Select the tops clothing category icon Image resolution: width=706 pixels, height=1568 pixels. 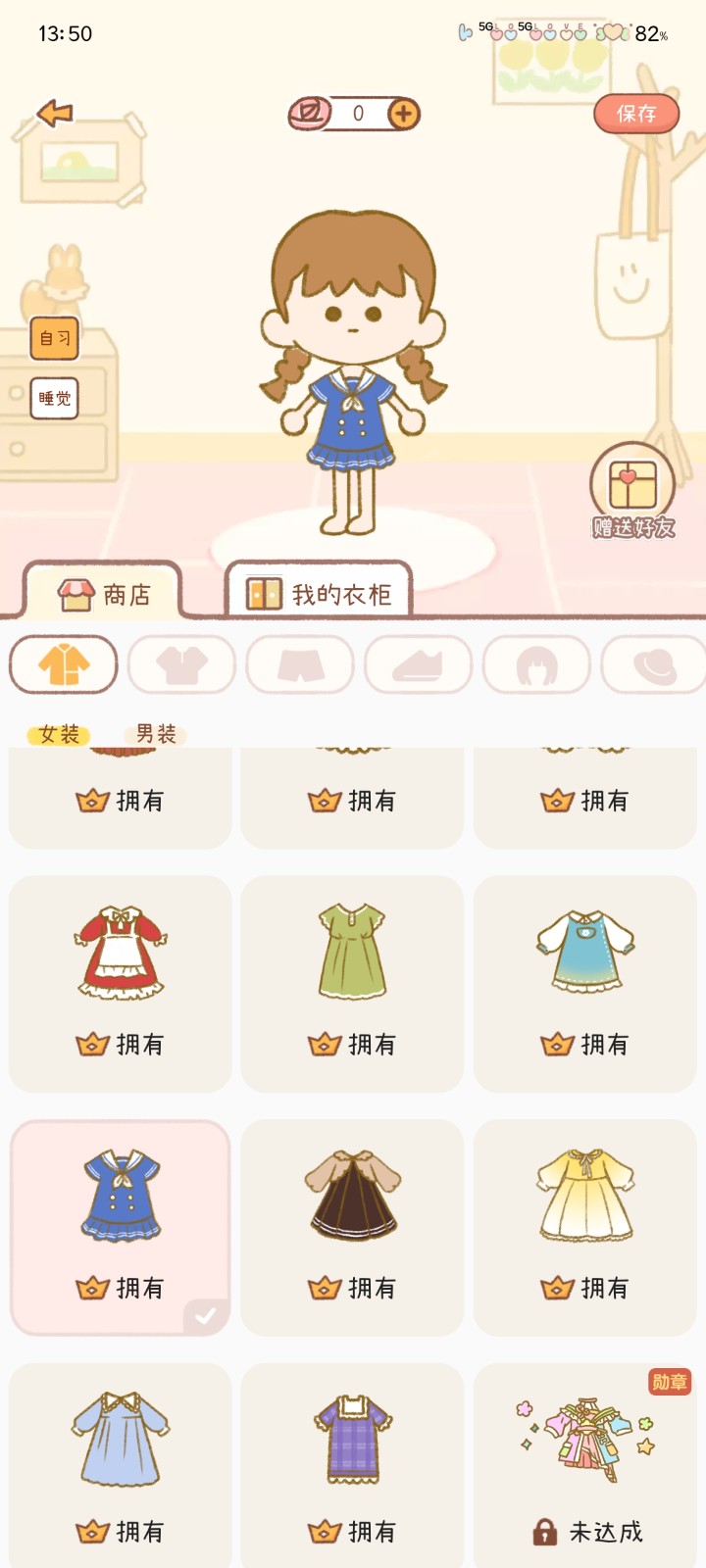click(x=63, y=664)
